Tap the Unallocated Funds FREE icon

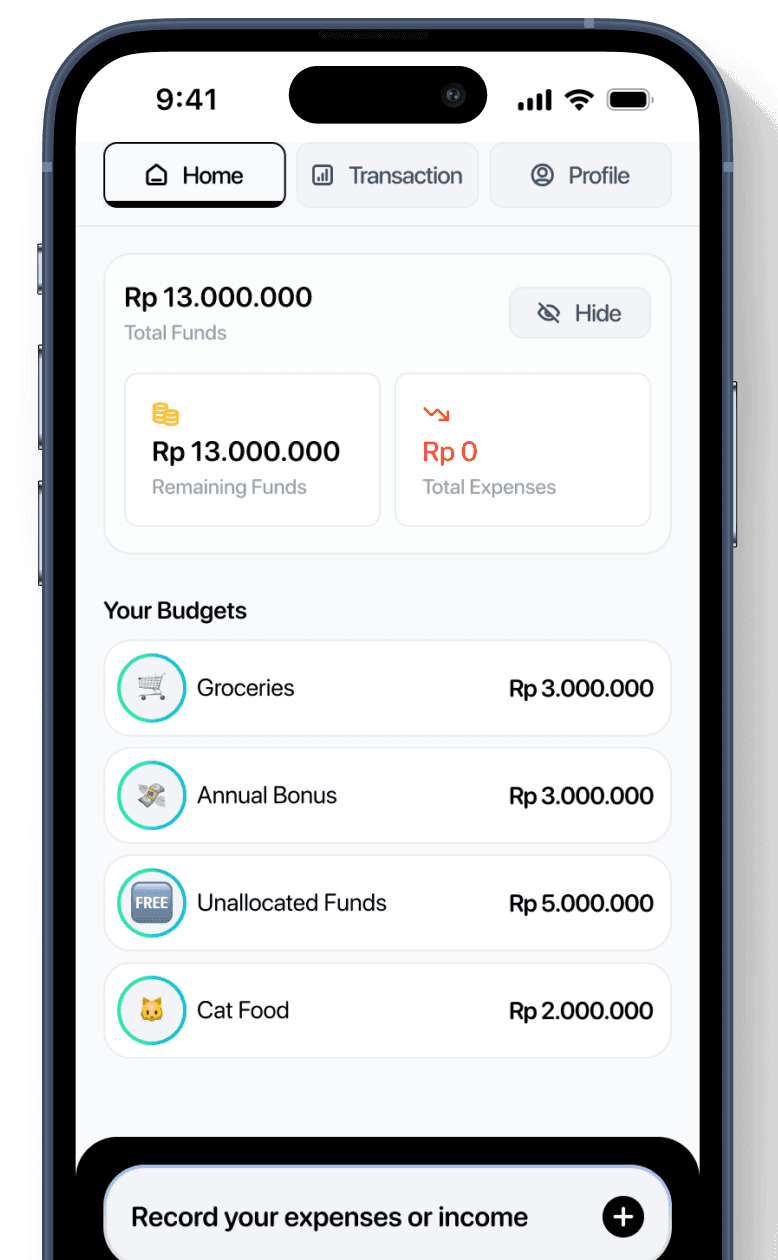tap(151, 902)
